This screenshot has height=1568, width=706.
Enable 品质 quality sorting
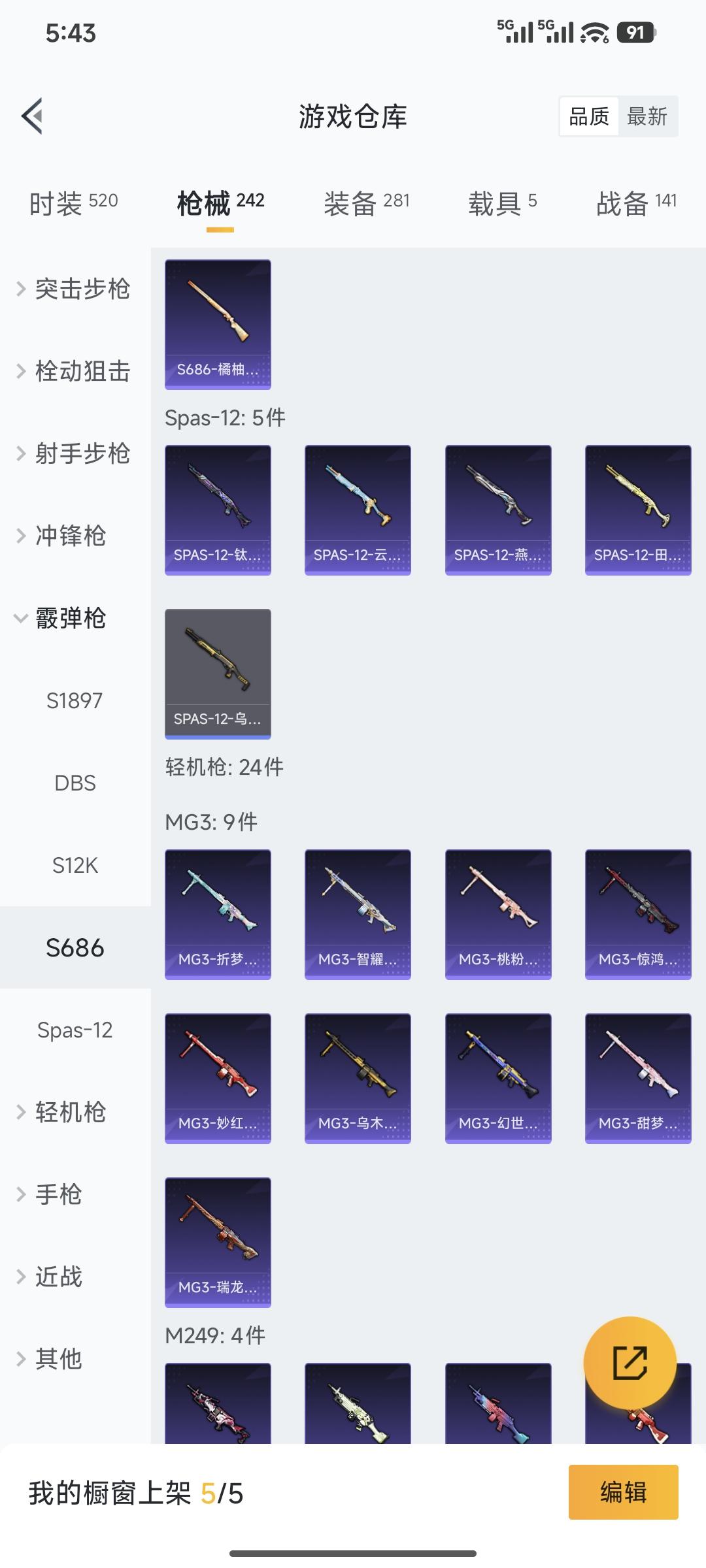tap(589, 116)
